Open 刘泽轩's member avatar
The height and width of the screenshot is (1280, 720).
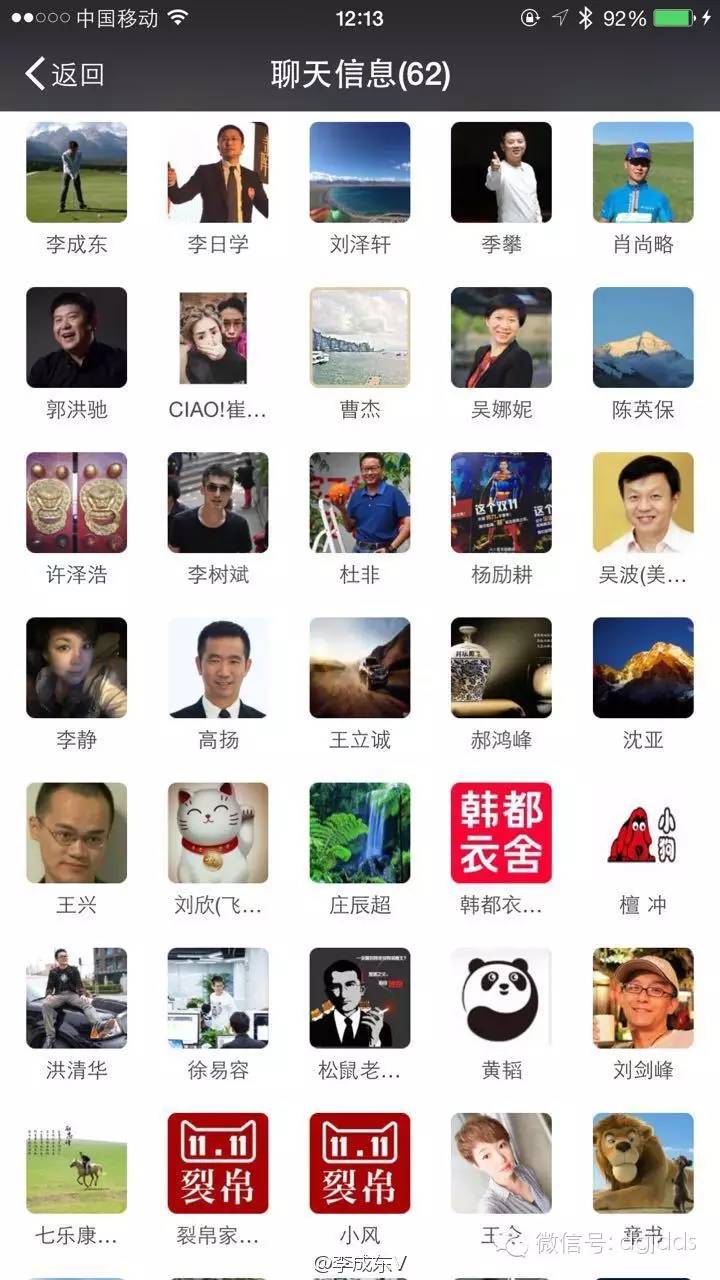click(360, 172)
